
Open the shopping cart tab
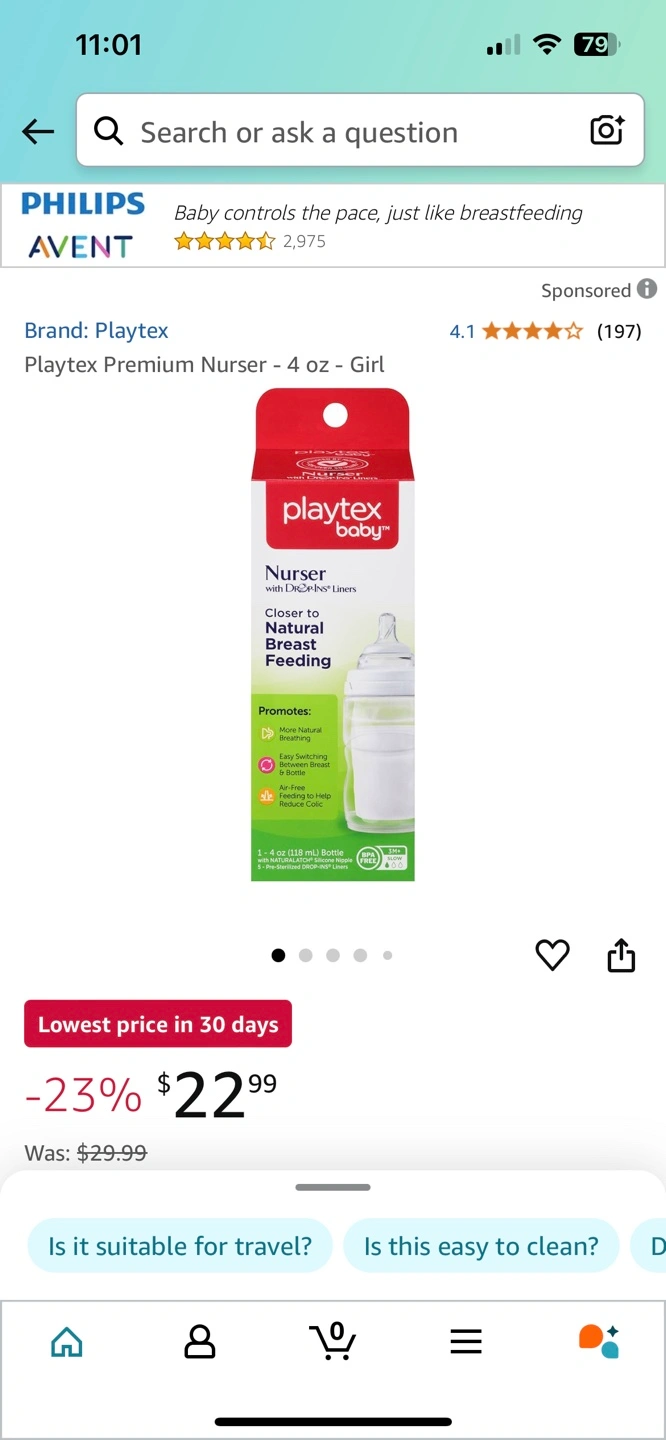point(333,1341)
